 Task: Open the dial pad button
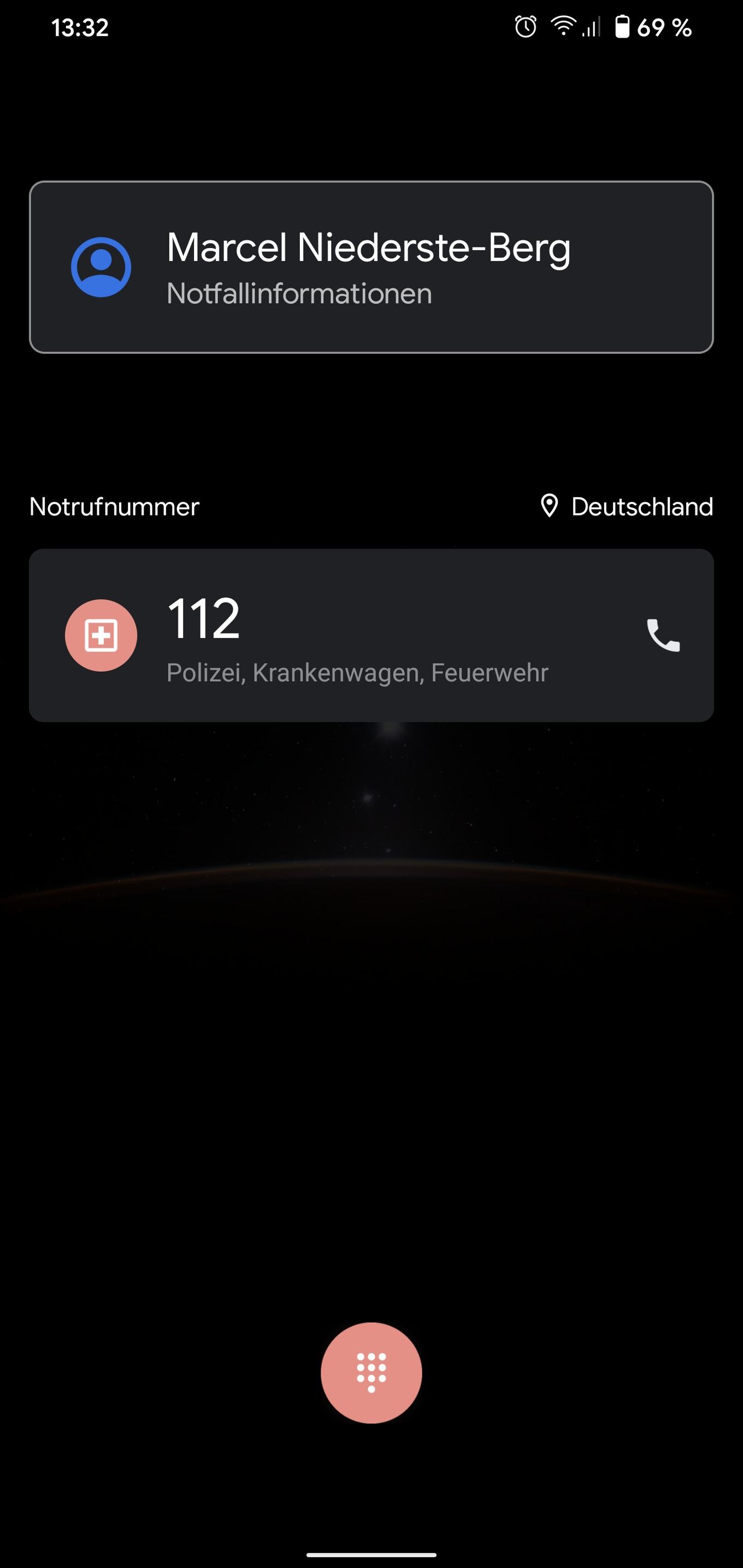coord(371,1373)
